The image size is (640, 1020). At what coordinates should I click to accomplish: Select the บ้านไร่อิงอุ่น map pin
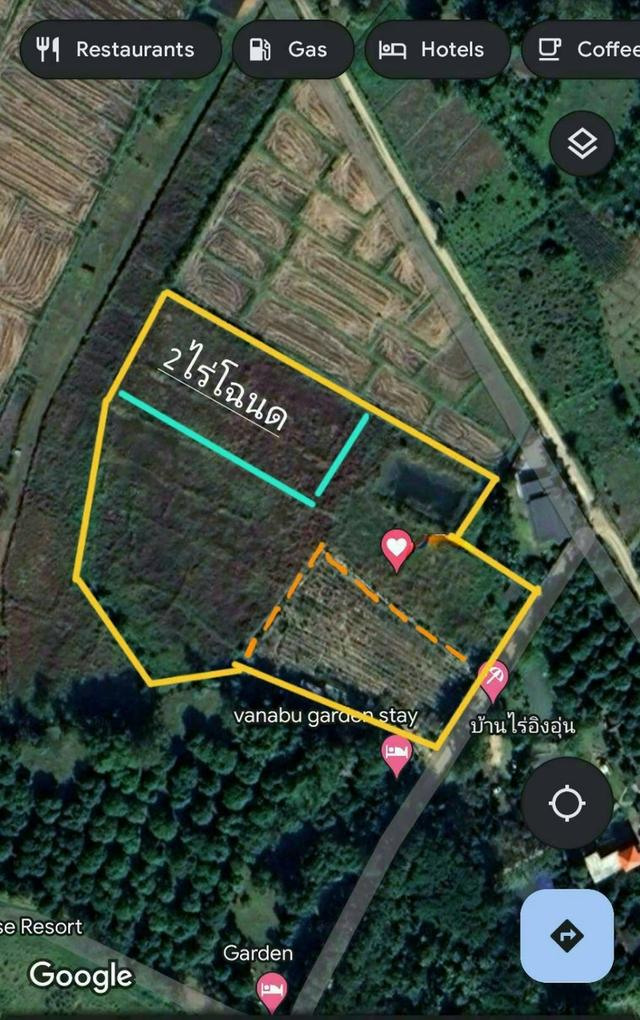tap(492, 679)
